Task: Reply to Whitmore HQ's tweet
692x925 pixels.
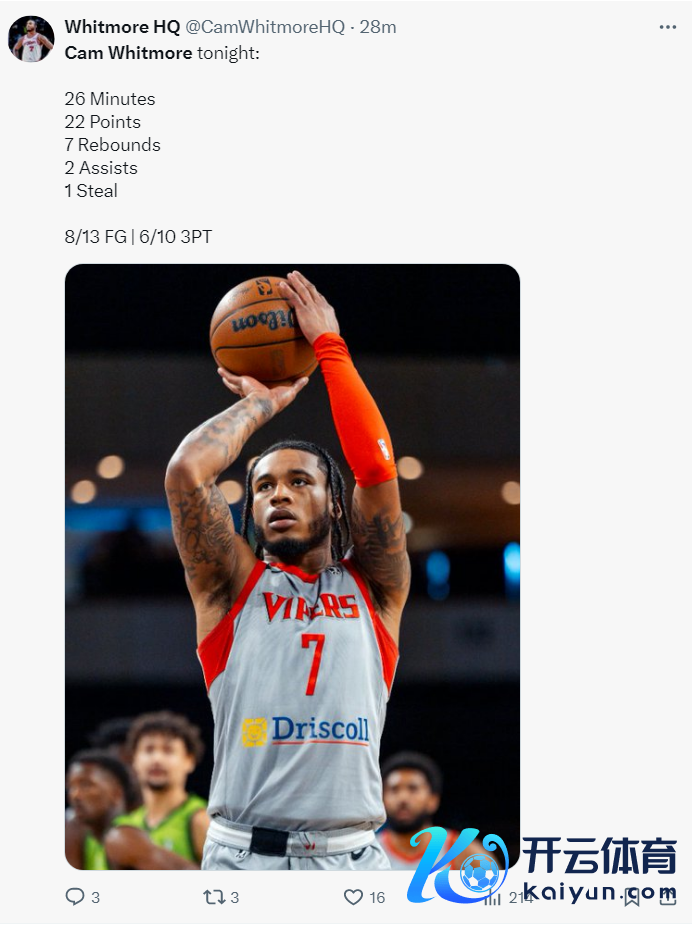Action: (x=75, y=897)
